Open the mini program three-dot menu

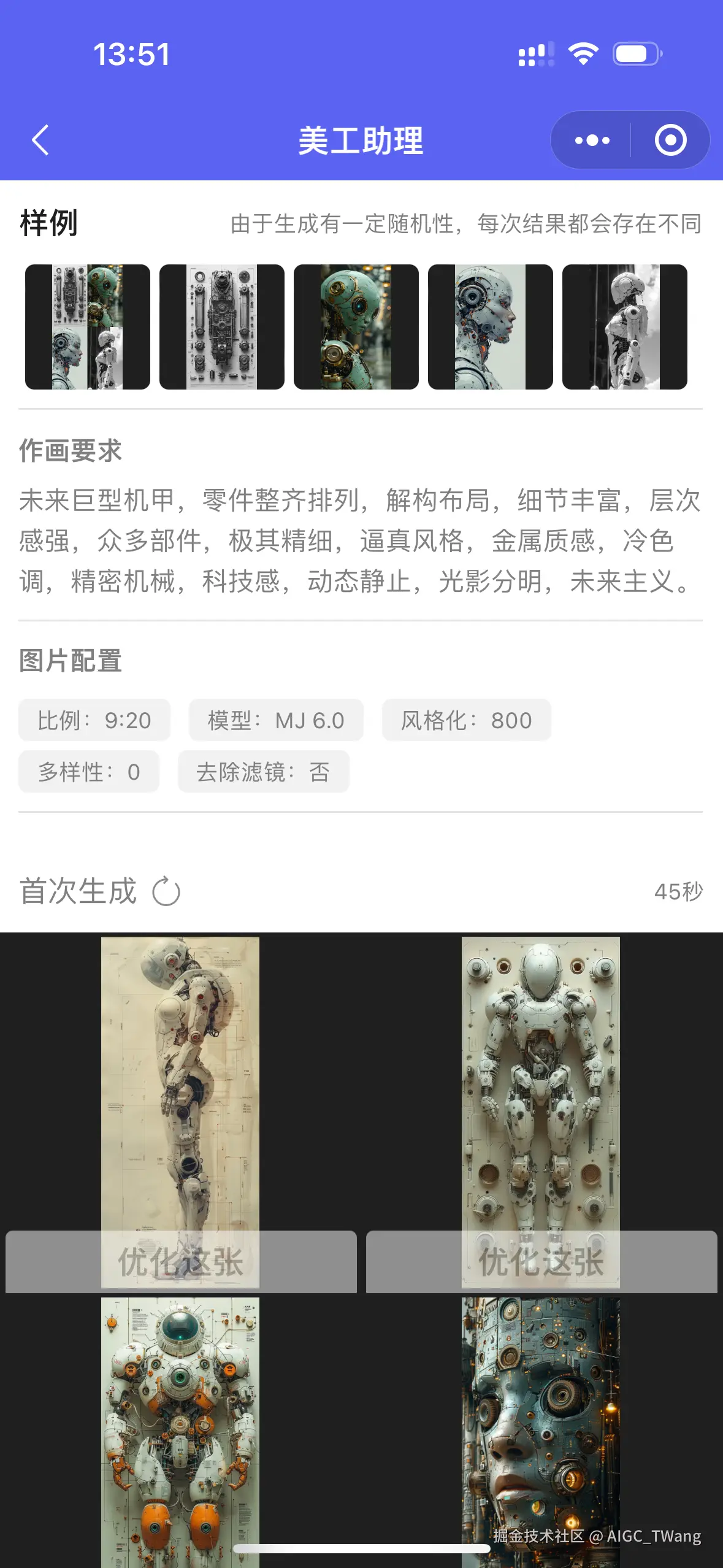592,140
